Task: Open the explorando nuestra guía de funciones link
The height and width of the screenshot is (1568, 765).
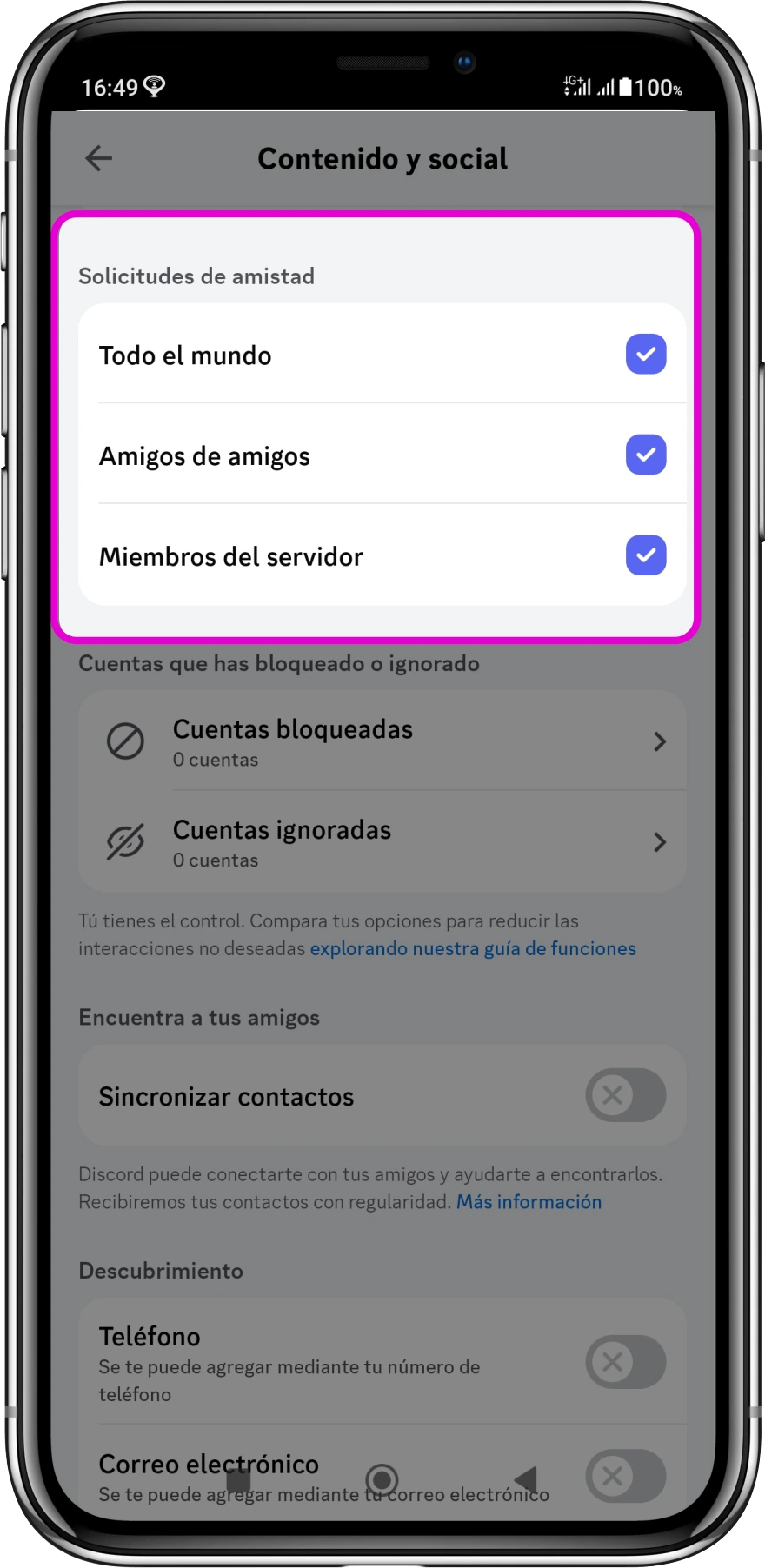Action: (x=473, y=948)
